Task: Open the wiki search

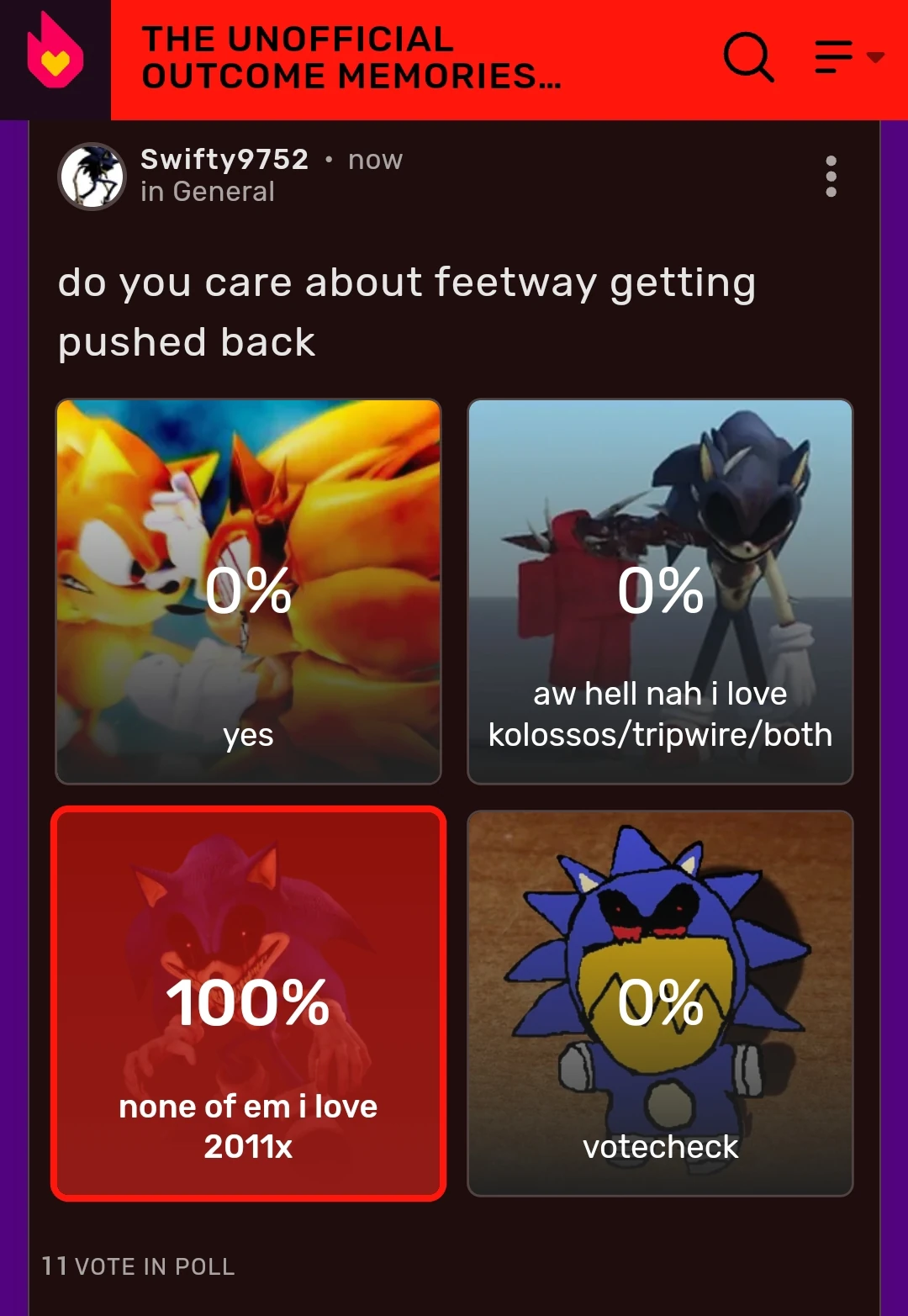Action: point(747,57)
